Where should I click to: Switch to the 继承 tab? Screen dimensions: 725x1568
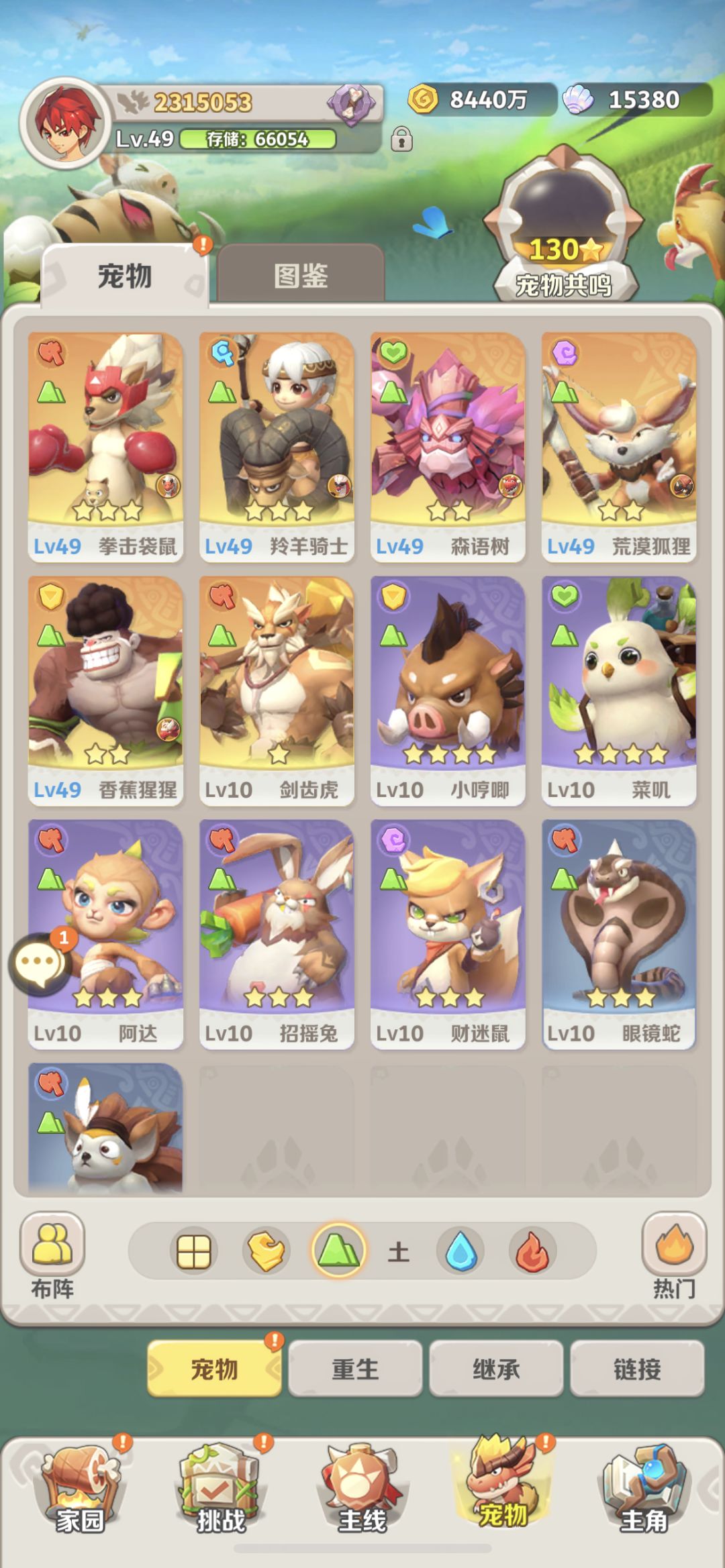point(496,1369)
